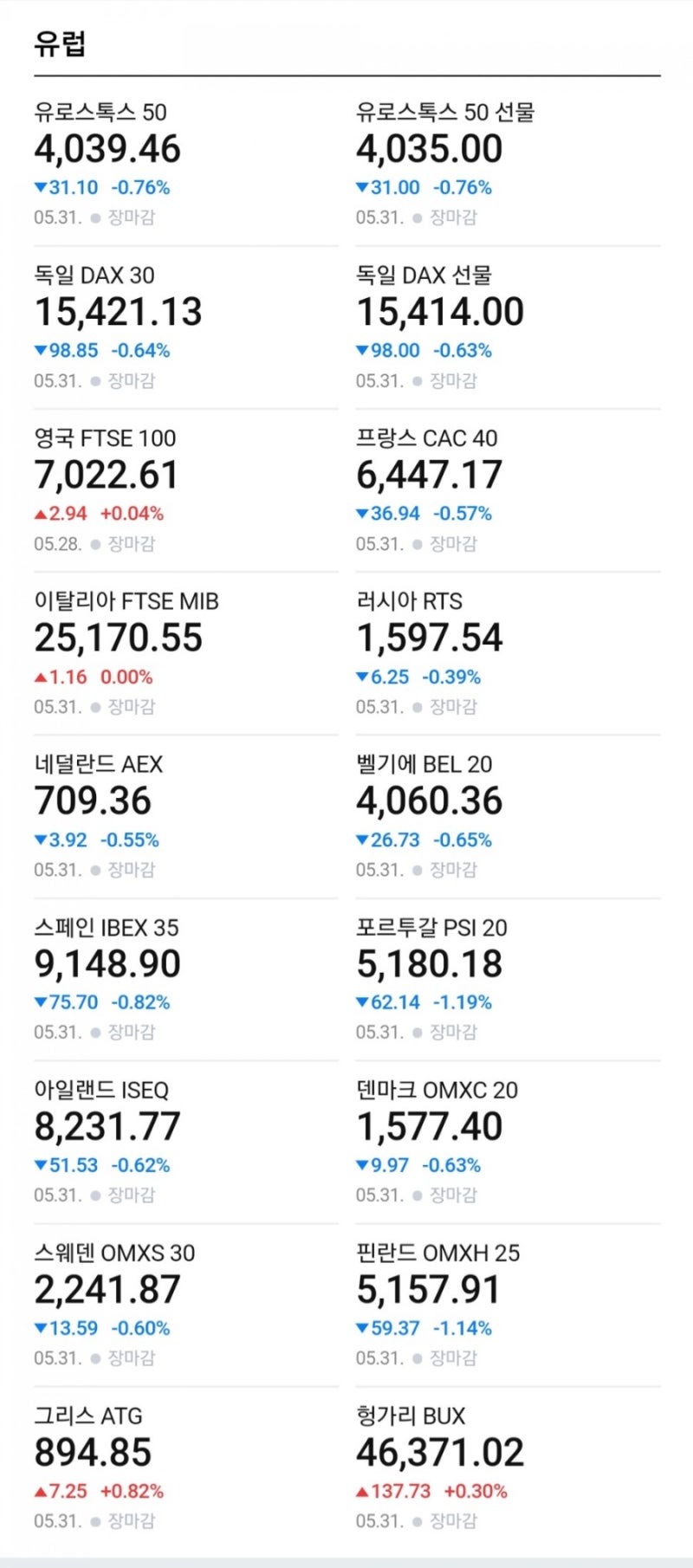Click the up arrow beside 이탈리아 FTSE MIB
This screenshot has height=1568, width=693.
41,677
